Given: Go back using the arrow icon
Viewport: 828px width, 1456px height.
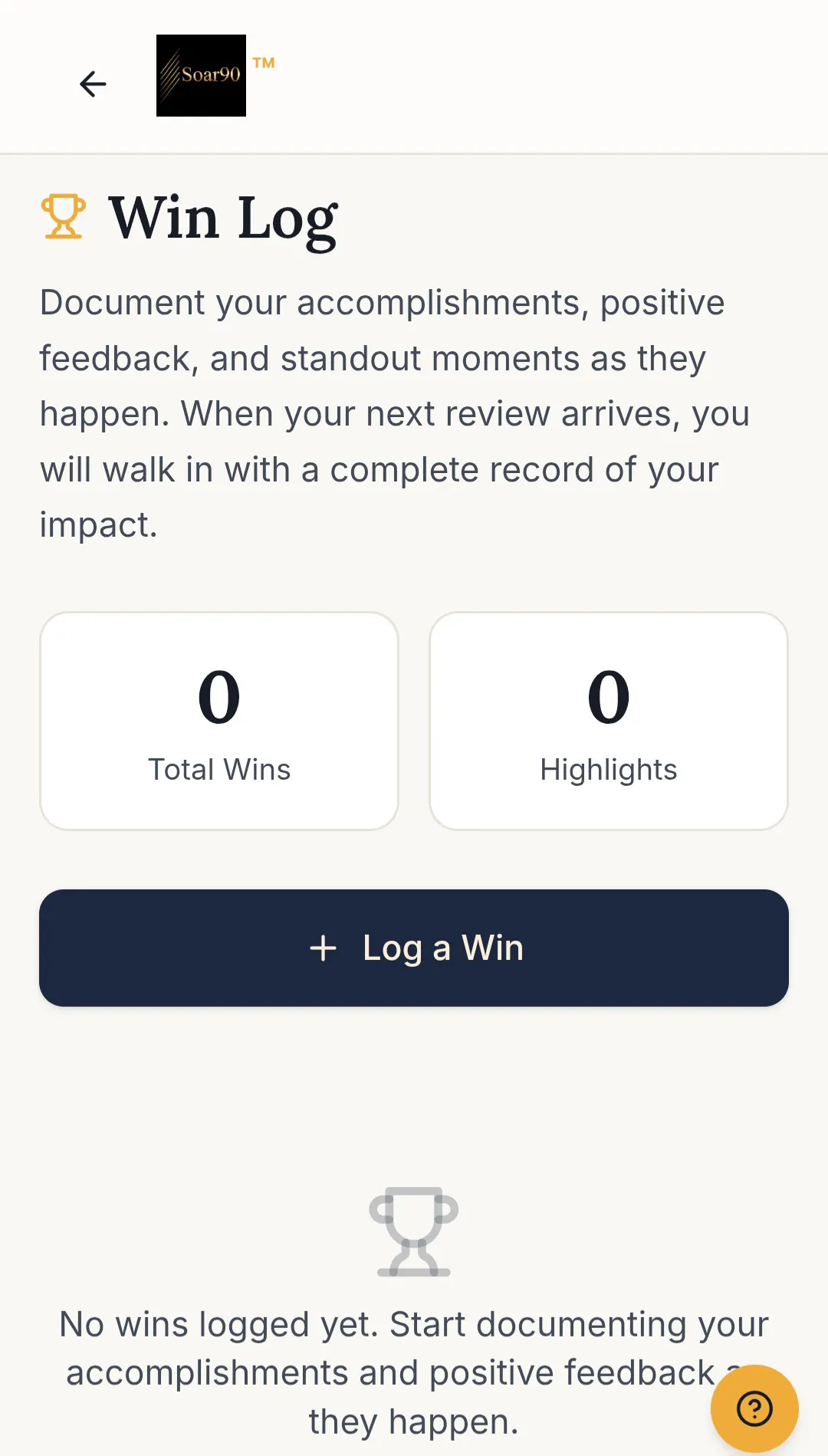Looking at the screenshot, I should 93,84.
